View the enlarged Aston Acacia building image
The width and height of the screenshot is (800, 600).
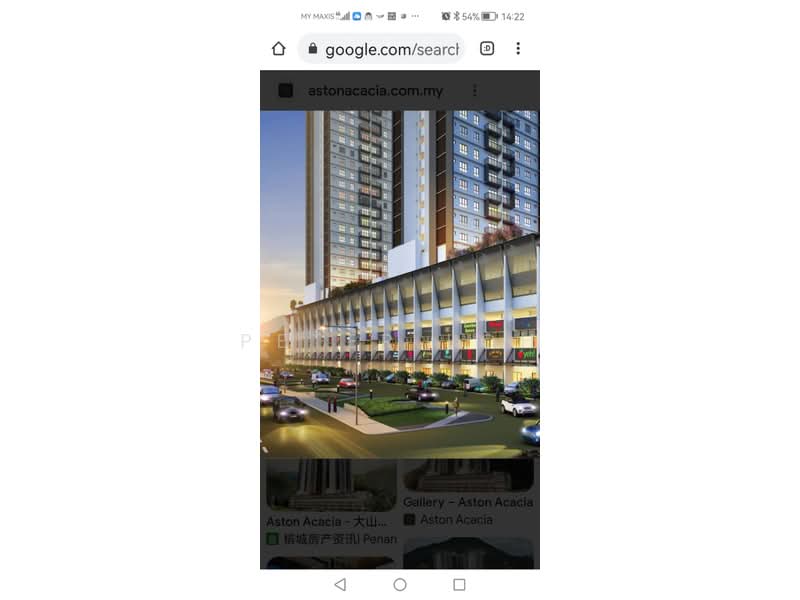click(x=400, y=283)
